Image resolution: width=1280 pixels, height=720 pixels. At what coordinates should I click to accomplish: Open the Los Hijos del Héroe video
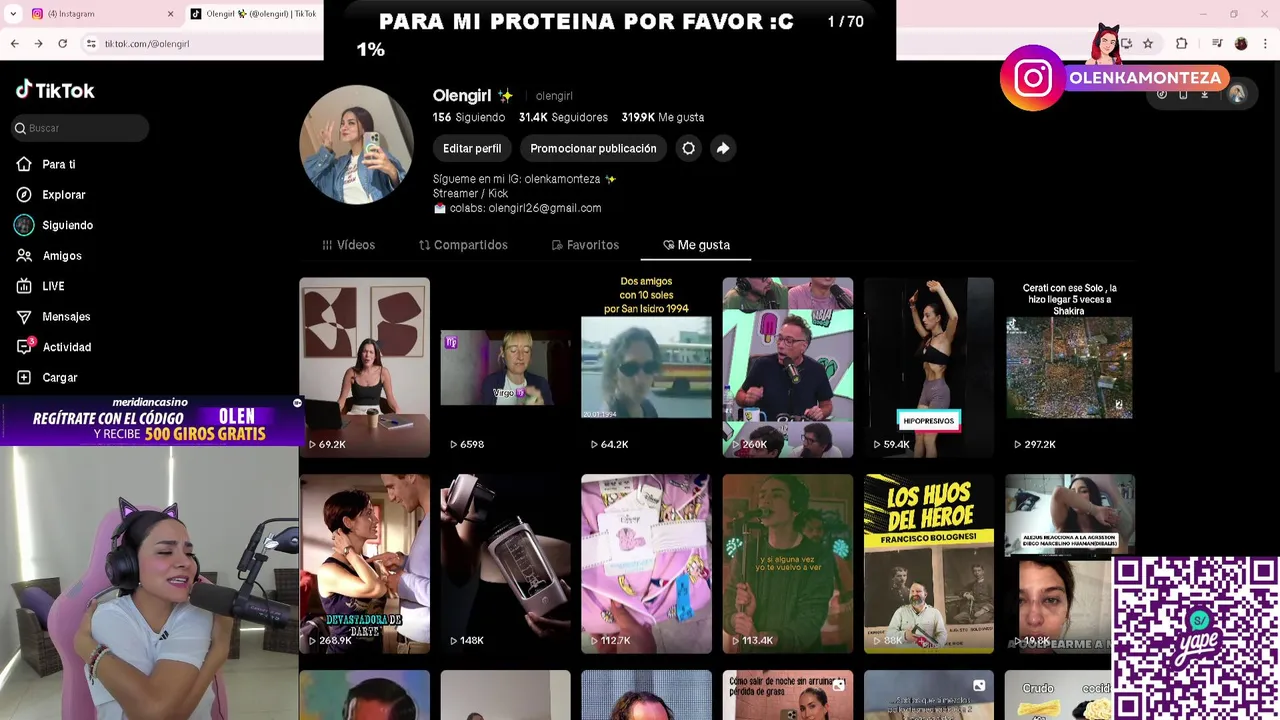coord(928,563)
